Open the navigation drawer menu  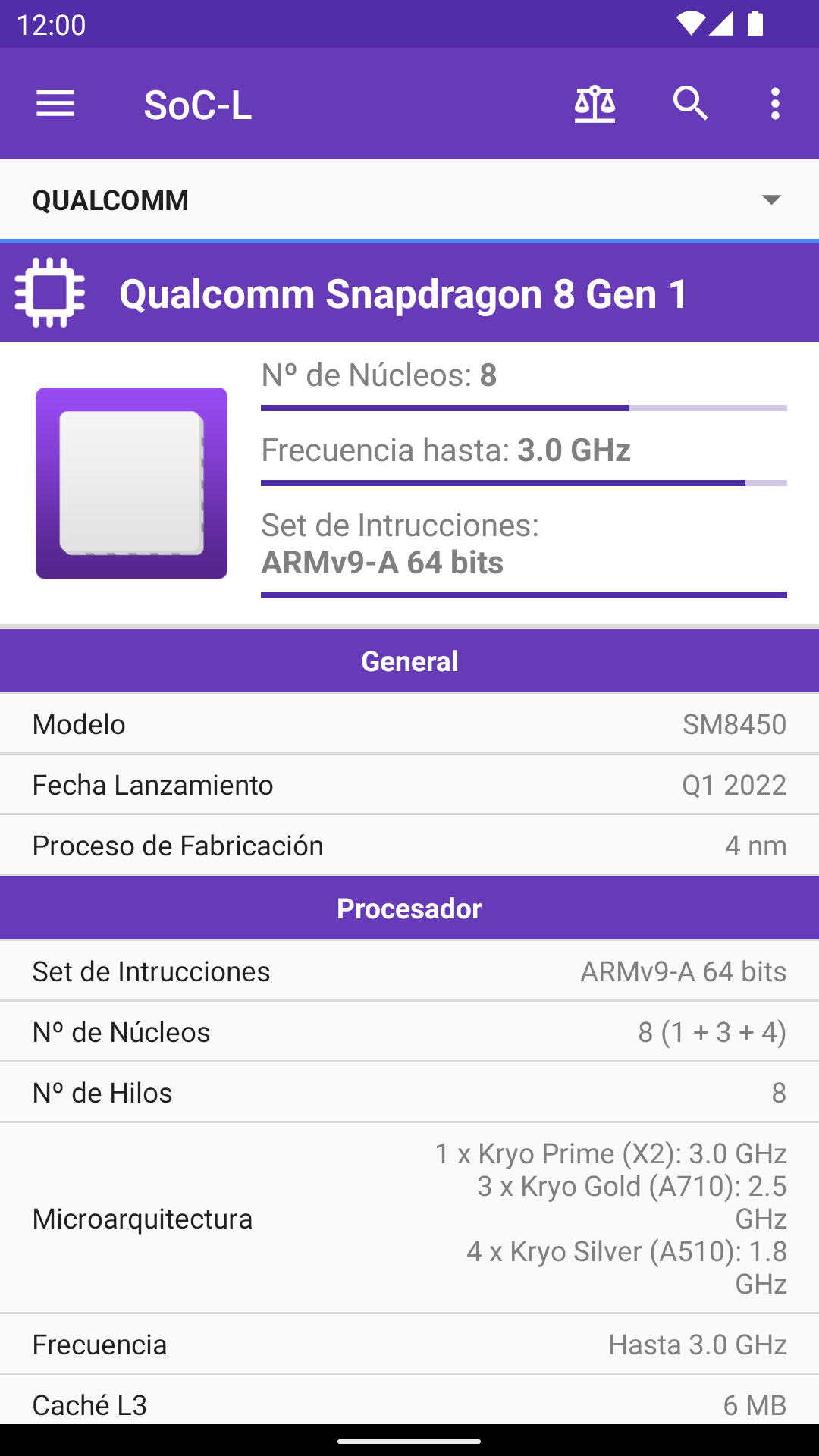pos(55,104)
